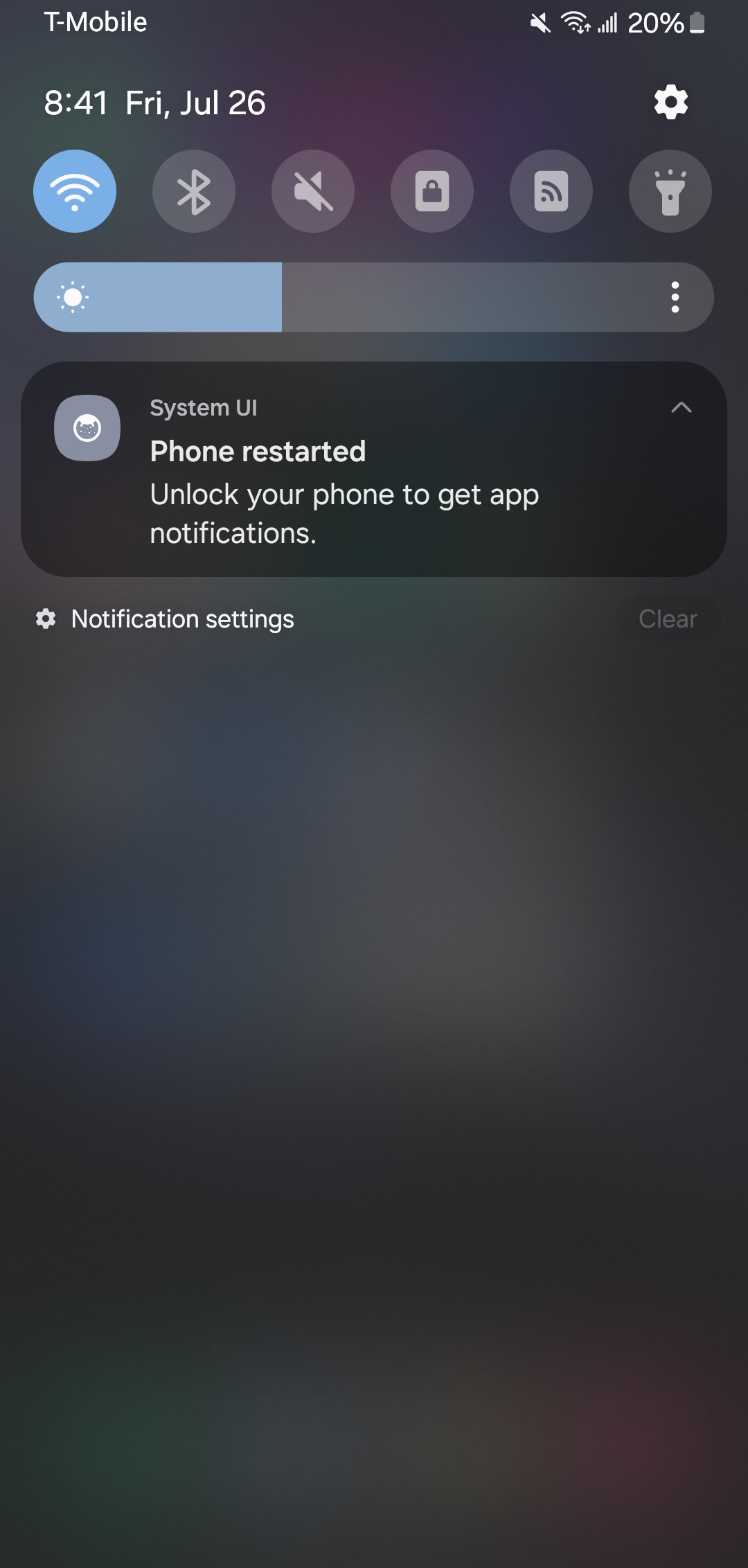Toggle the screen rotation lock tile

[432, 191]
